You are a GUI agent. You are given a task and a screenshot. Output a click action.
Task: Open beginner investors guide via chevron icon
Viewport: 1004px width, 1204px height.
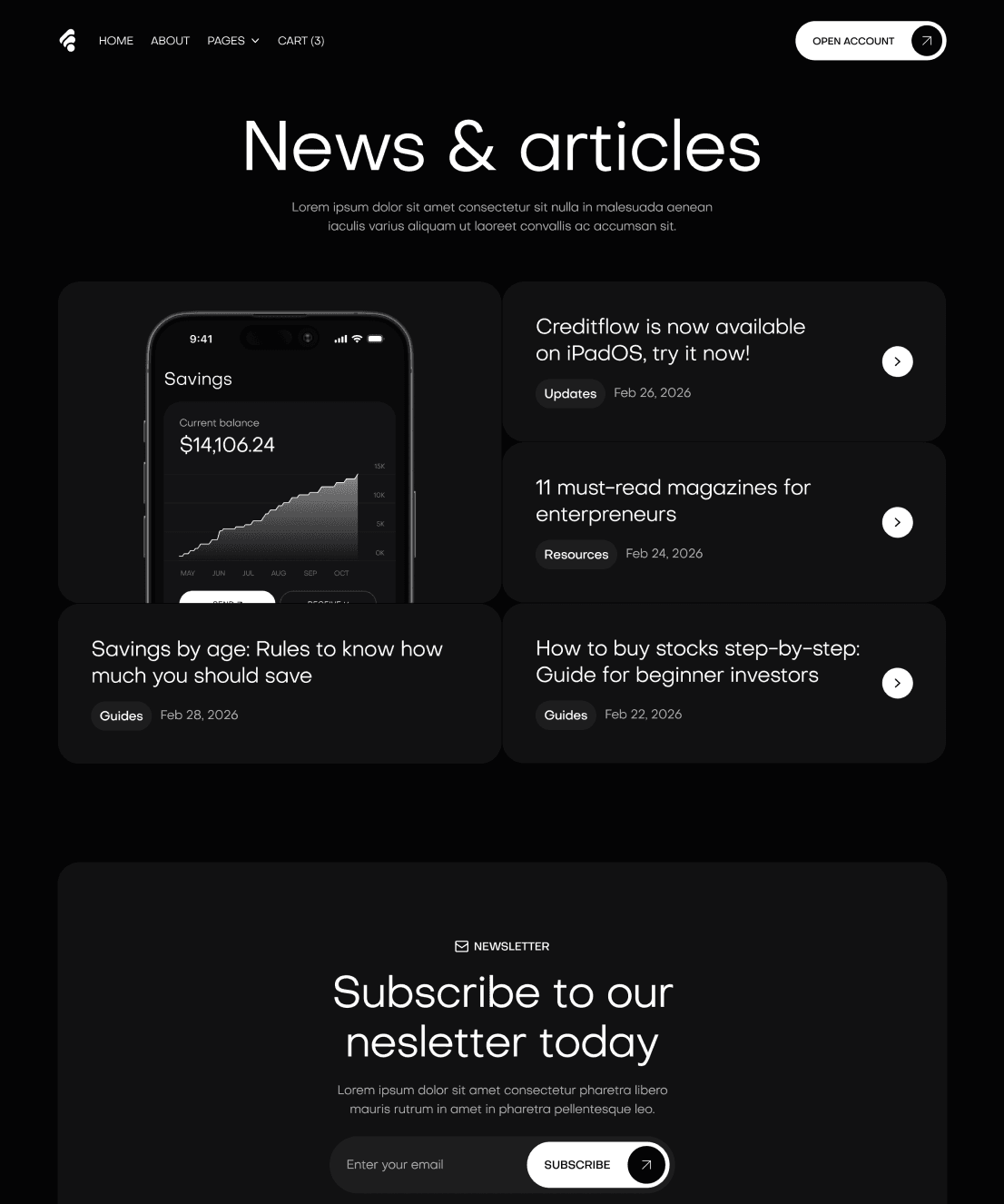[x=897, y=683]
